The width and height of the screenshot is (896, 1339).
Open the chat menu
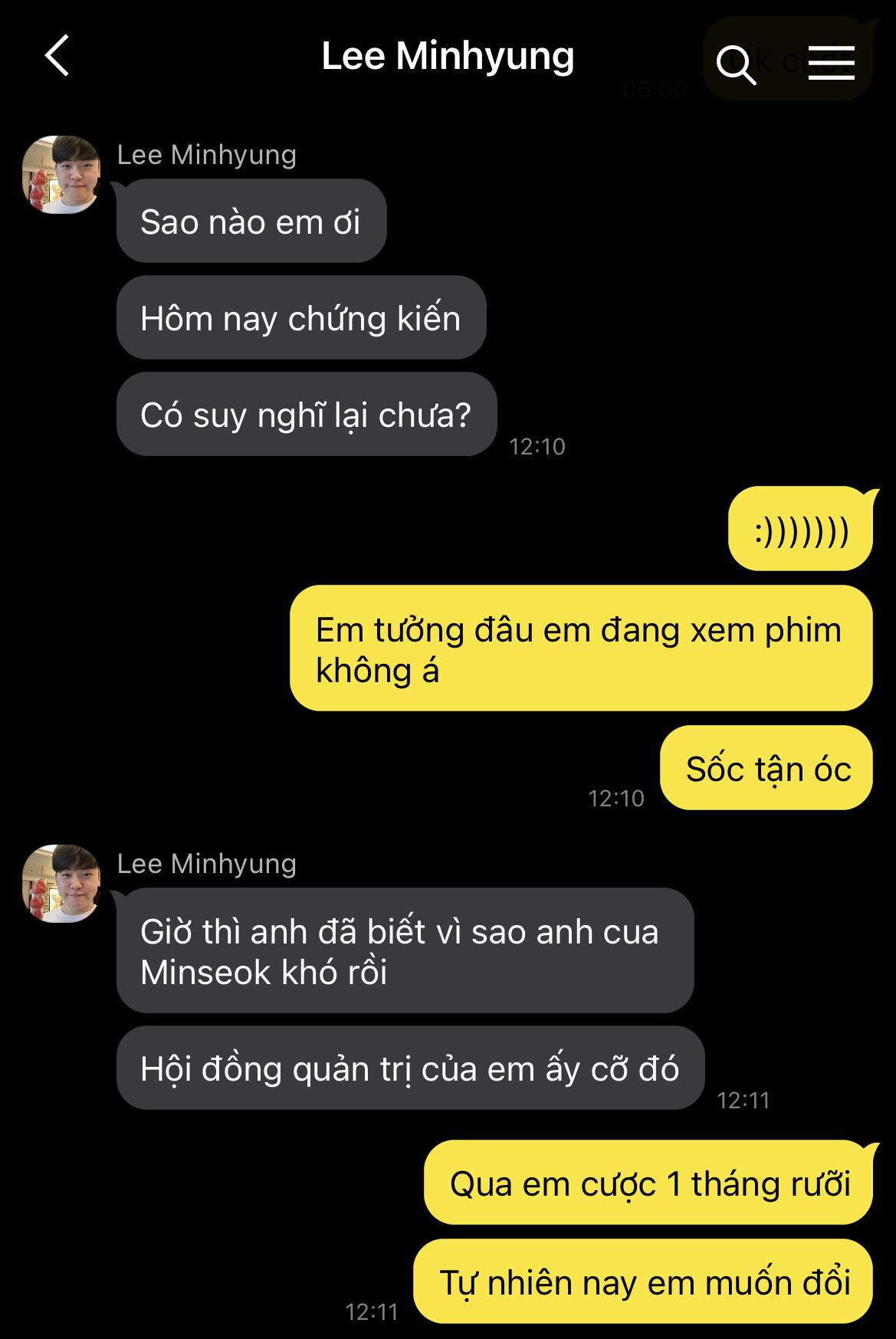(x=831, y=62)
